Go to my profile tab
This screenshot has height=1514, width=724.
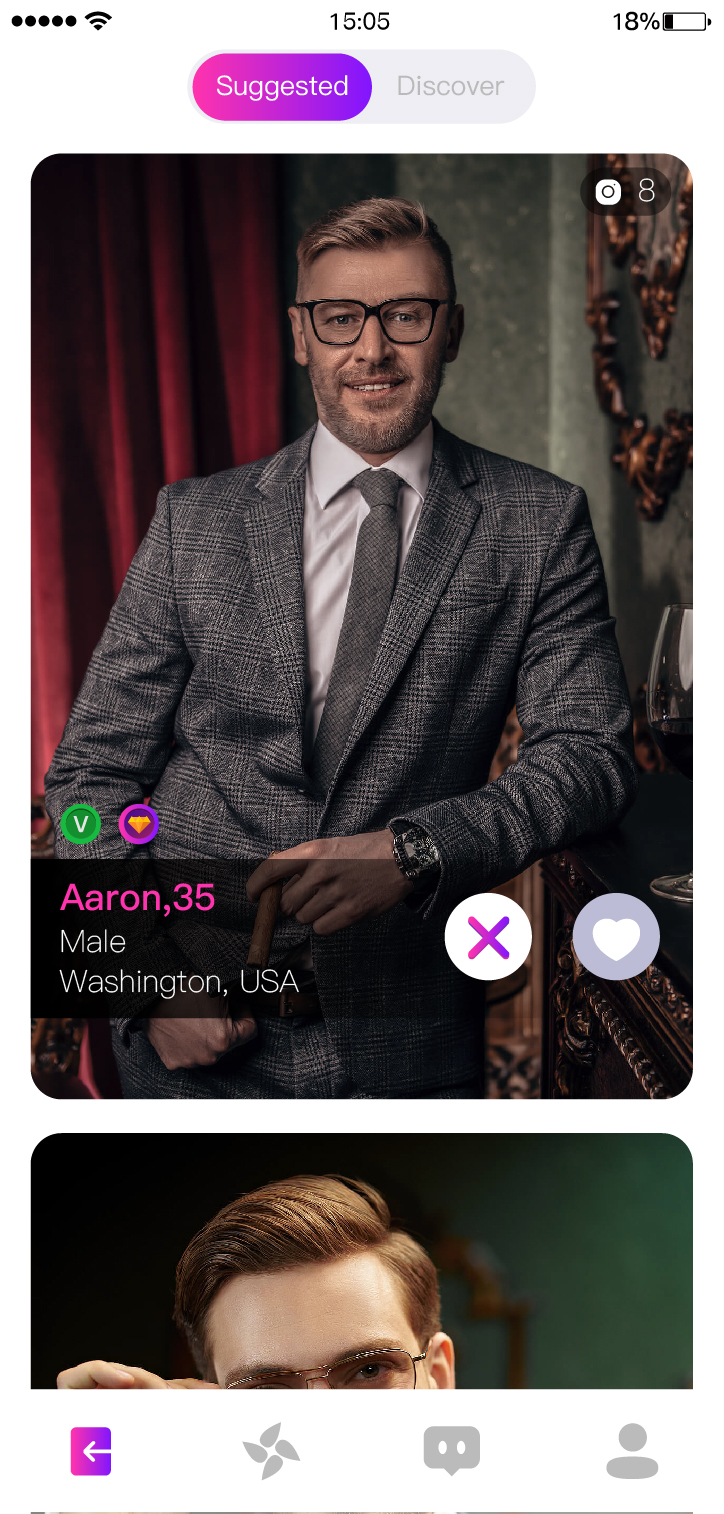(x=632, y=1451)
